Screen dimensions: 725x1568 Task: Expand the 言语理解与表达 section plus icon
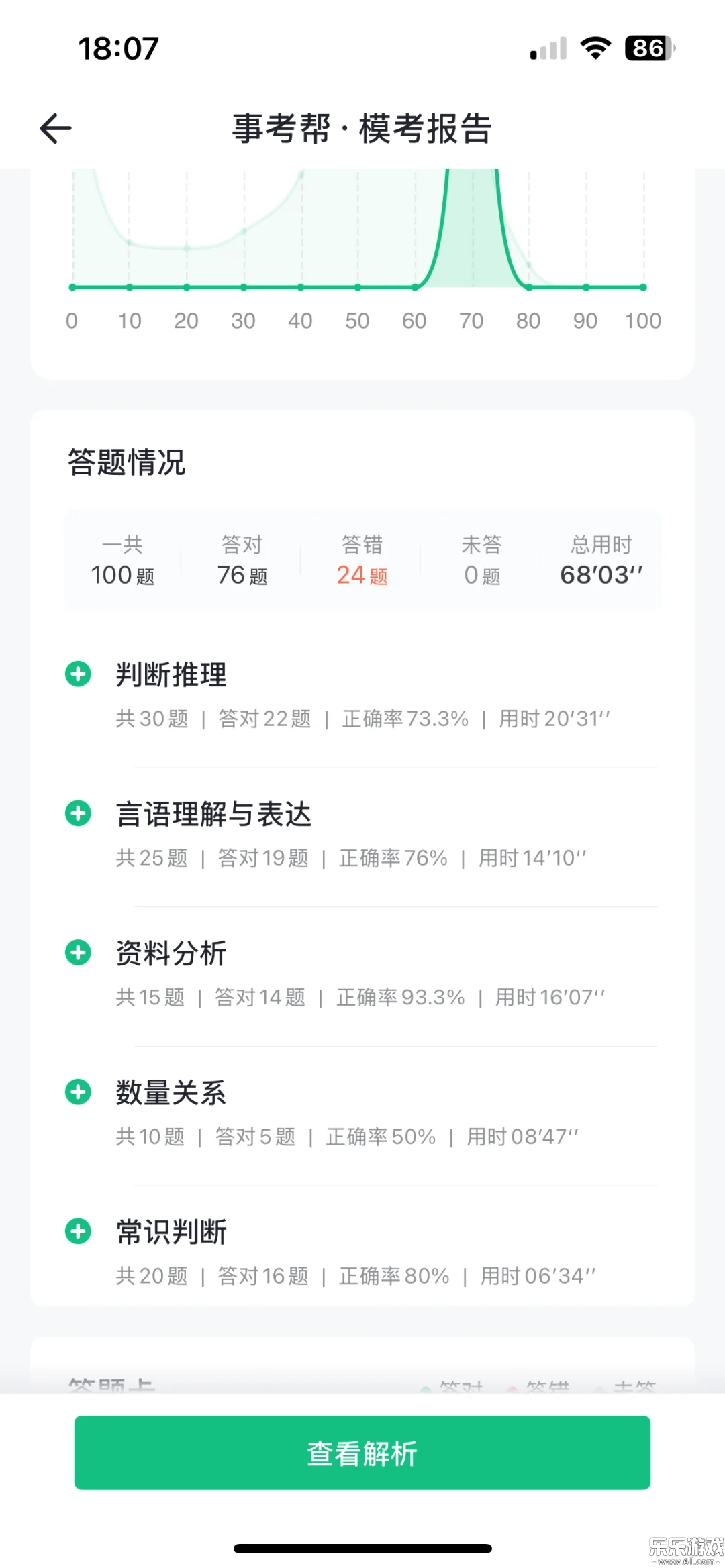tap(78, 814)
